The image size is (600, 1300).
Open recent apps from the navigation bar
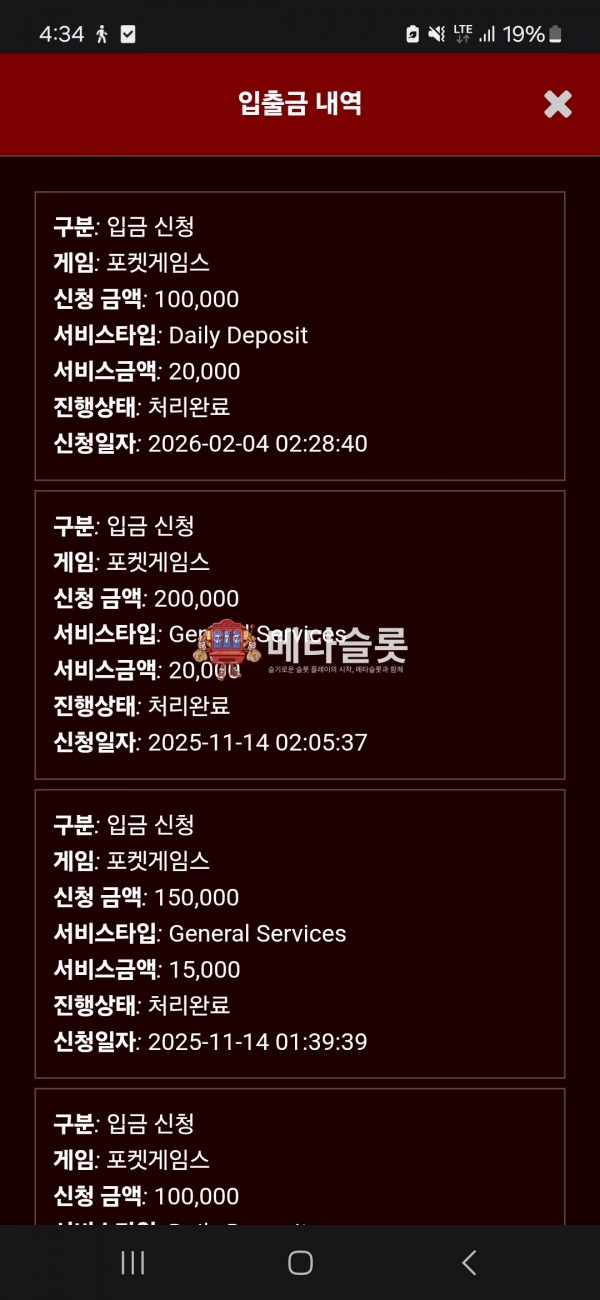(132, 1262)
